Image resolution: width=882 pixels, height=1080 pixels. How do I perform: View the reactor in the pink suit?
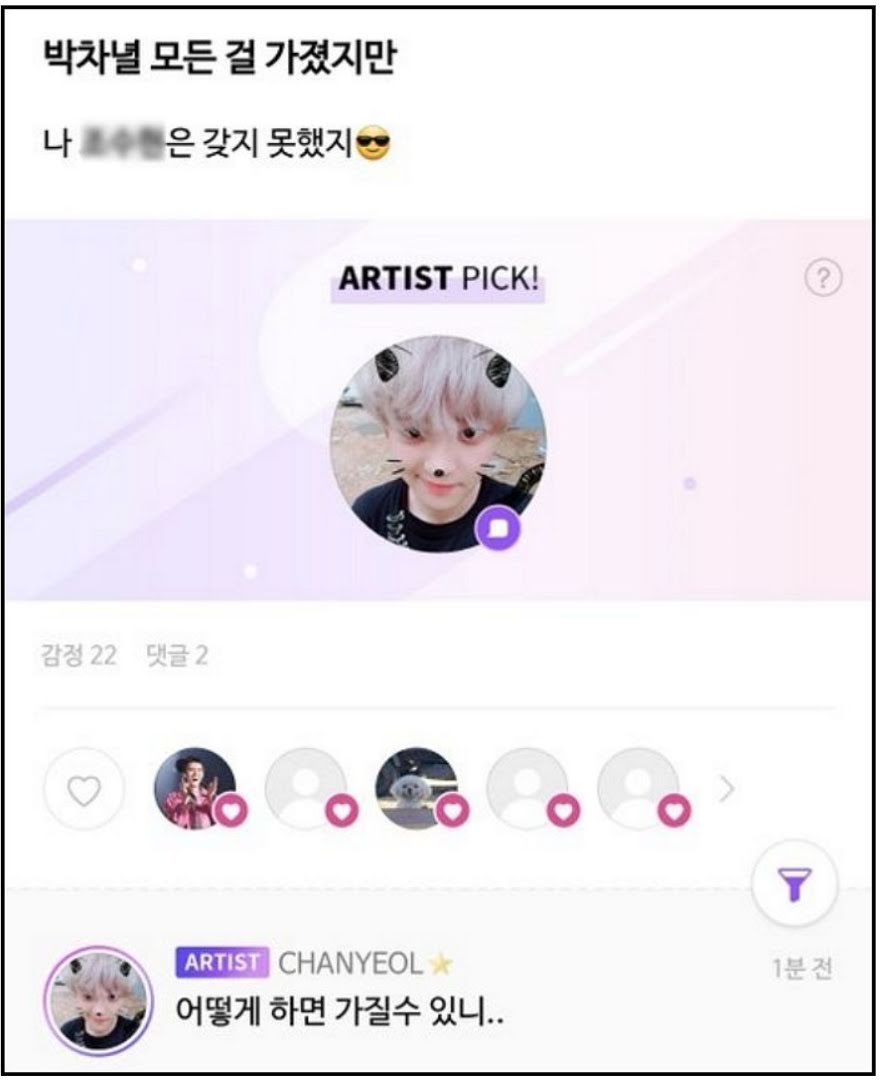(x=194, y=788)
